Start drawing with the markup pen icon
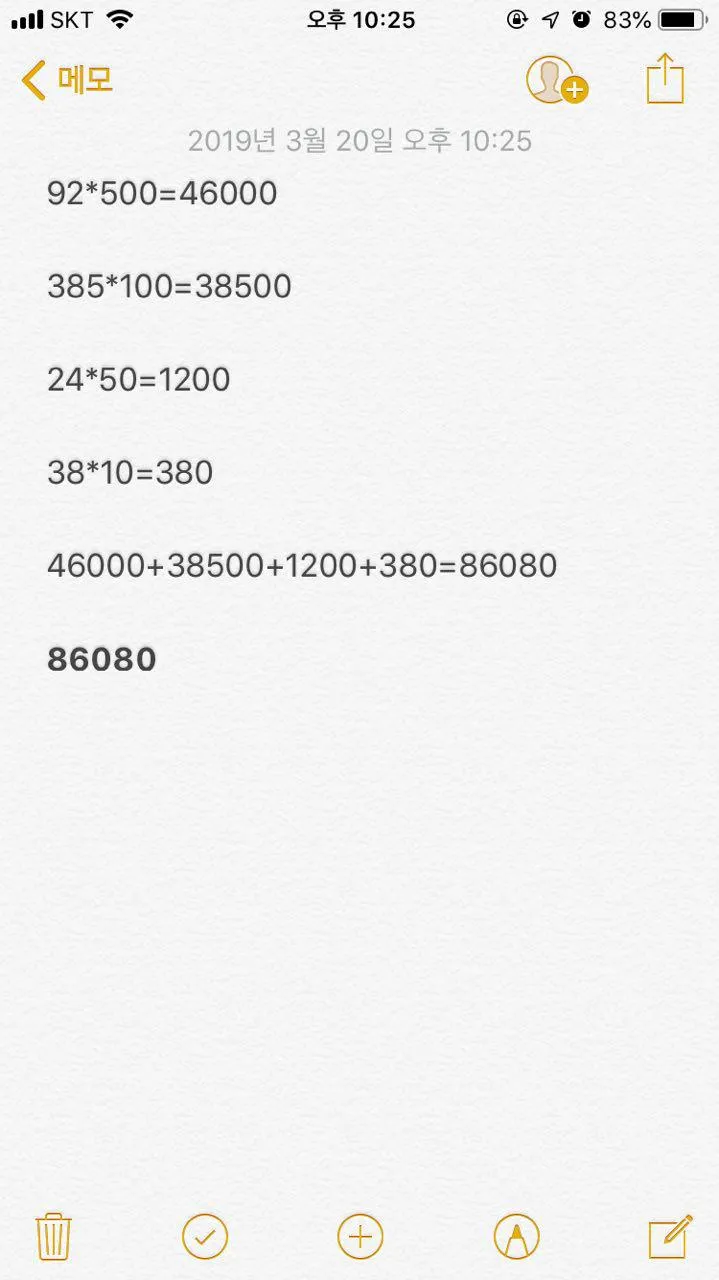This screenshot has width=719, height=1280. (x=516, y=1237)
